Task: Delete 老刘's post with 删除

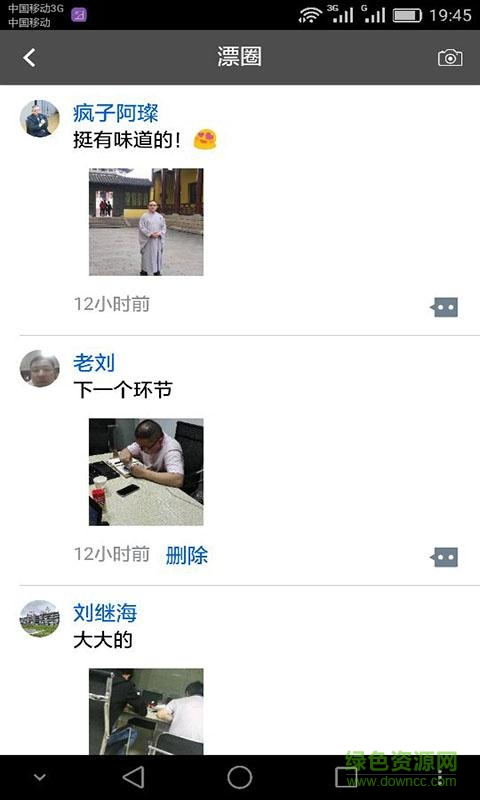Action: (x=187, y=555)
